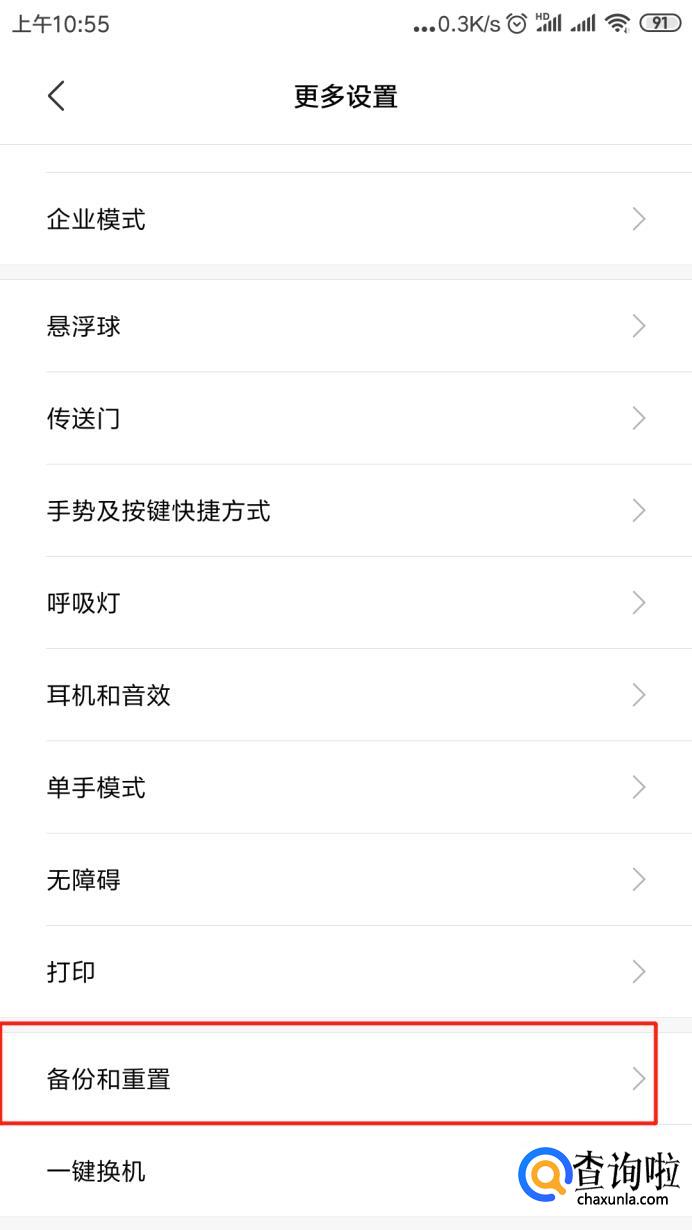Open 企业模式 settings

pos(345,219)
